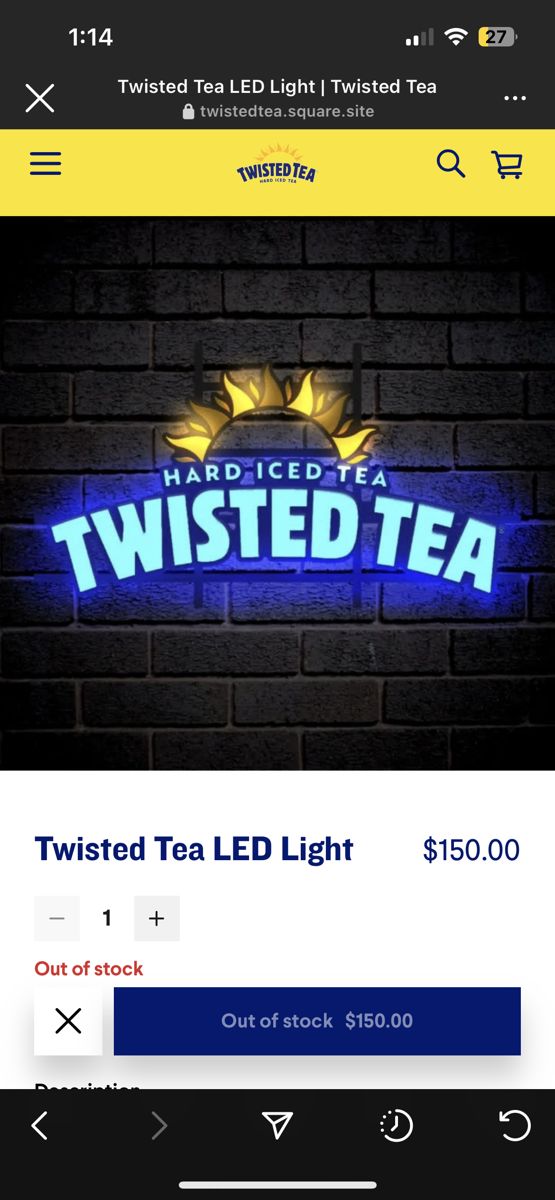Decrease quantity with the minus button

(x=57, y=918)
